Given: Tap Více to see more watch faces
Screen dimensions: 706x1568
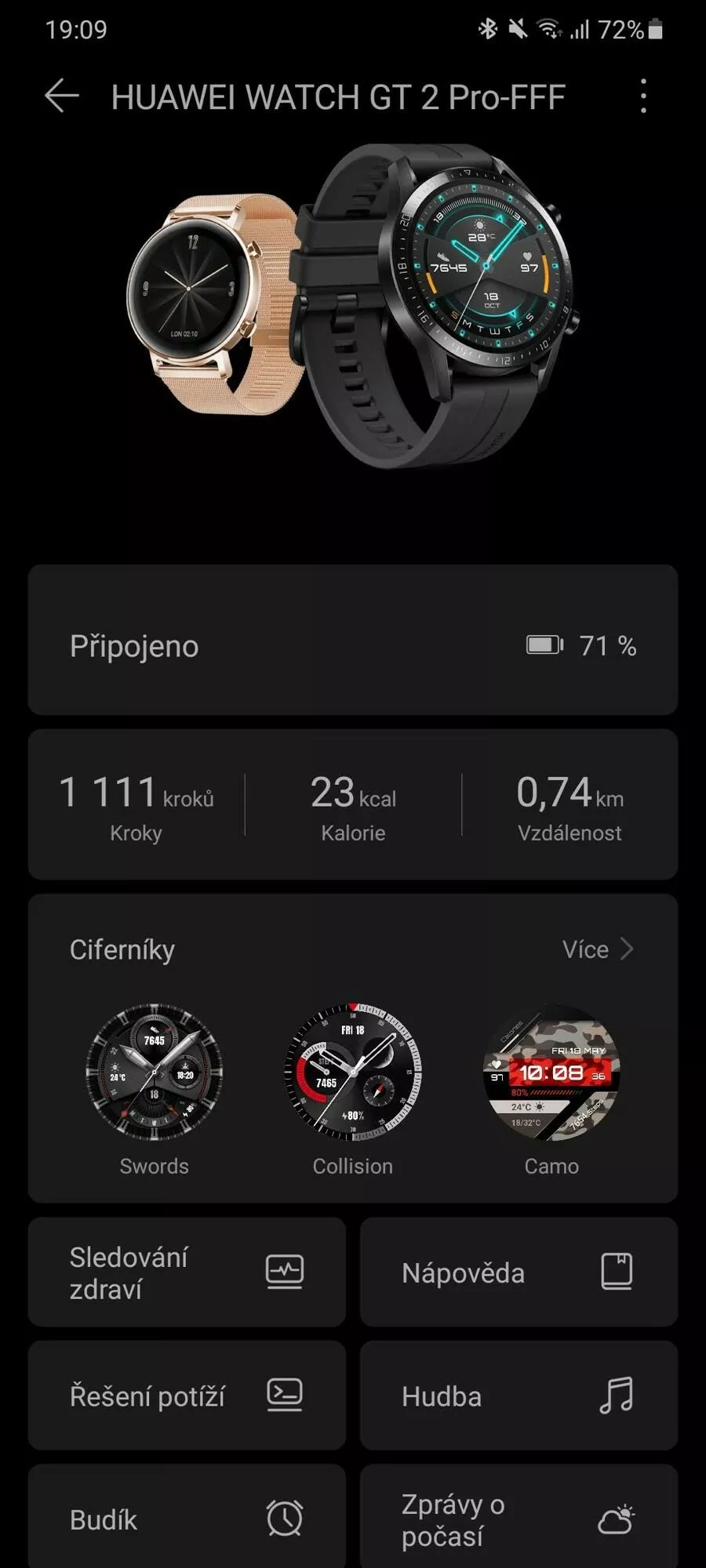Looking at the screenshot, I should [598, 949].
